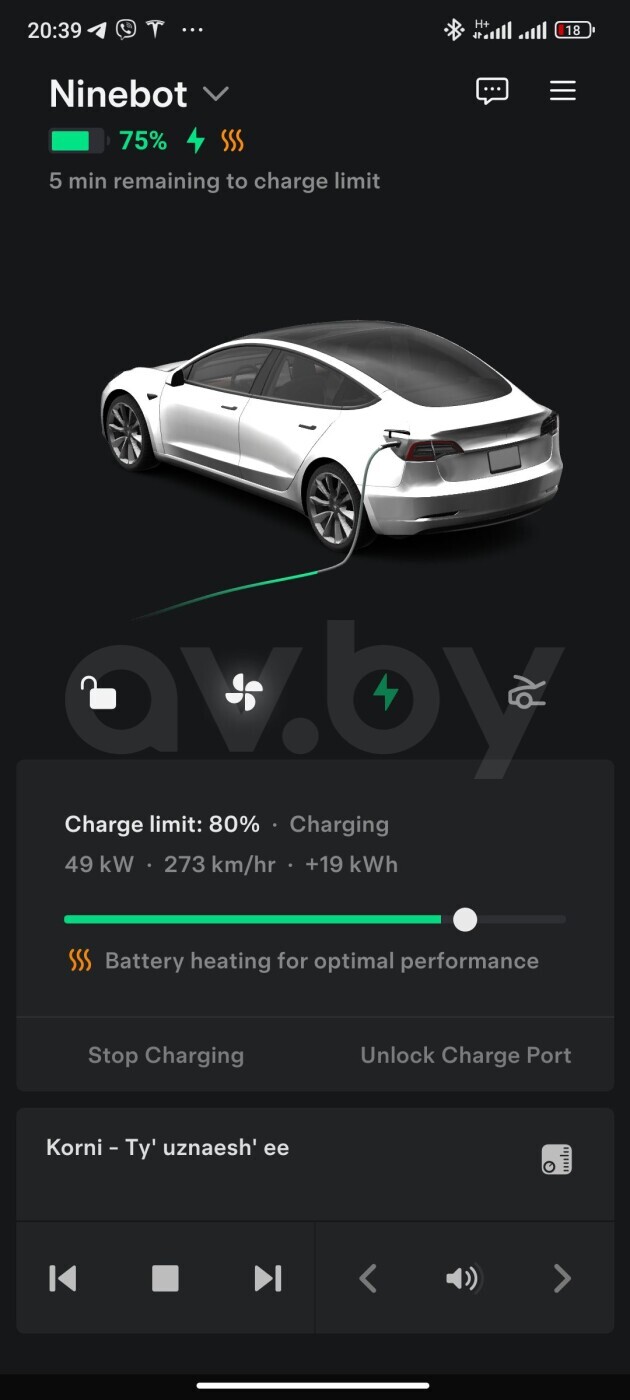Unlock Charge Port
Screen dimensions: 630x1400
[x=466, y=1055]
